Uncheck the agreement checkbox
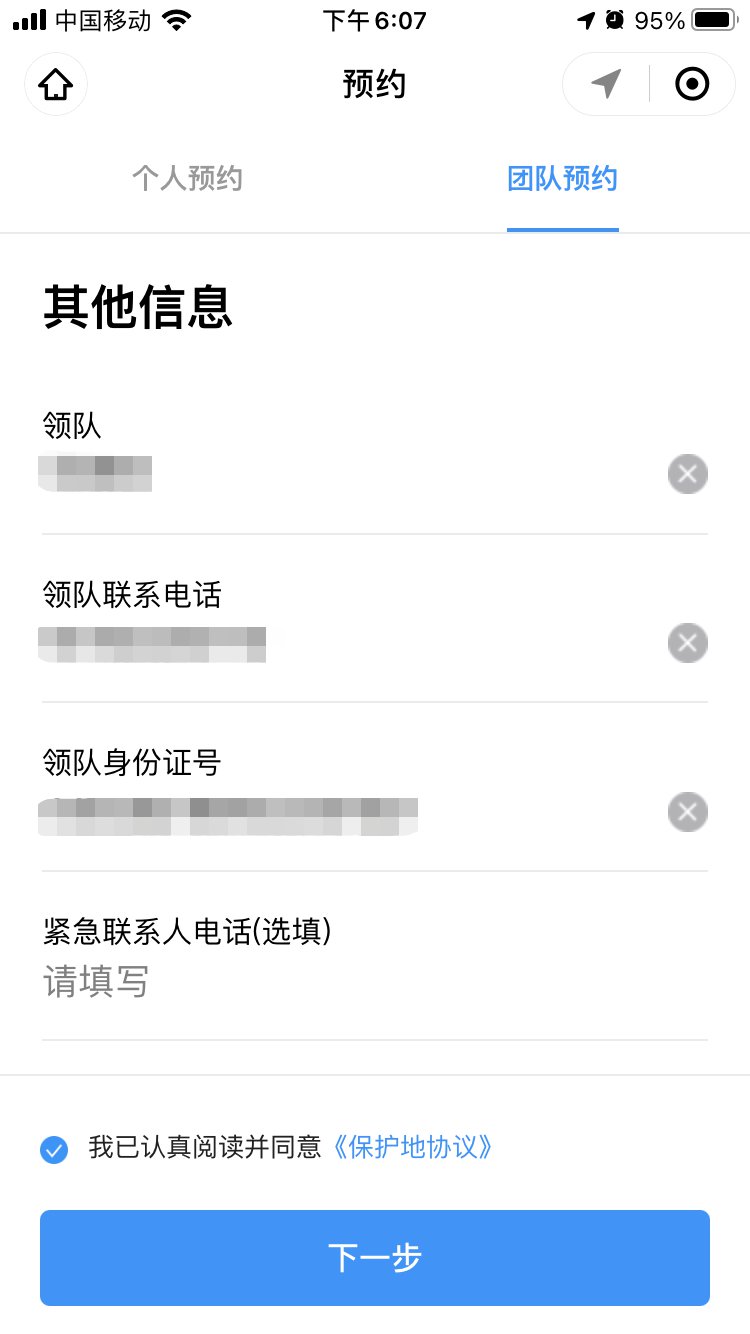This screenshot has width=750, height=1334. pyautogui.click(x=54, y=1149)
